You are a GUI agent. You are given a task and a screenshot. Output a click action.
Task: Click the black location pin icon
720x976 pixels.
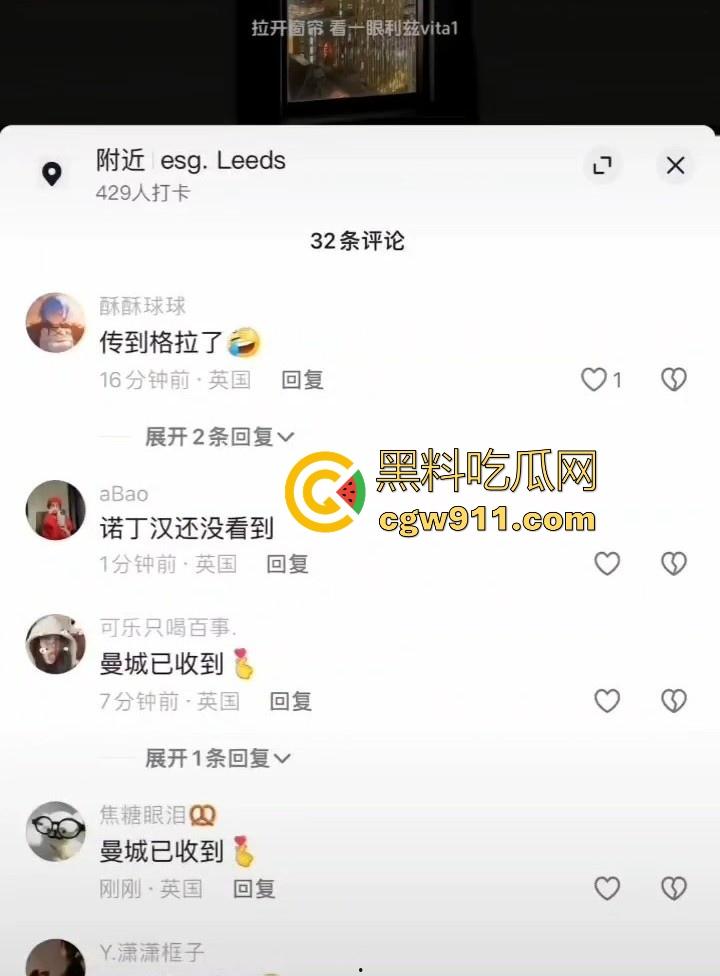pyautogui.click(x=52, y=166)
